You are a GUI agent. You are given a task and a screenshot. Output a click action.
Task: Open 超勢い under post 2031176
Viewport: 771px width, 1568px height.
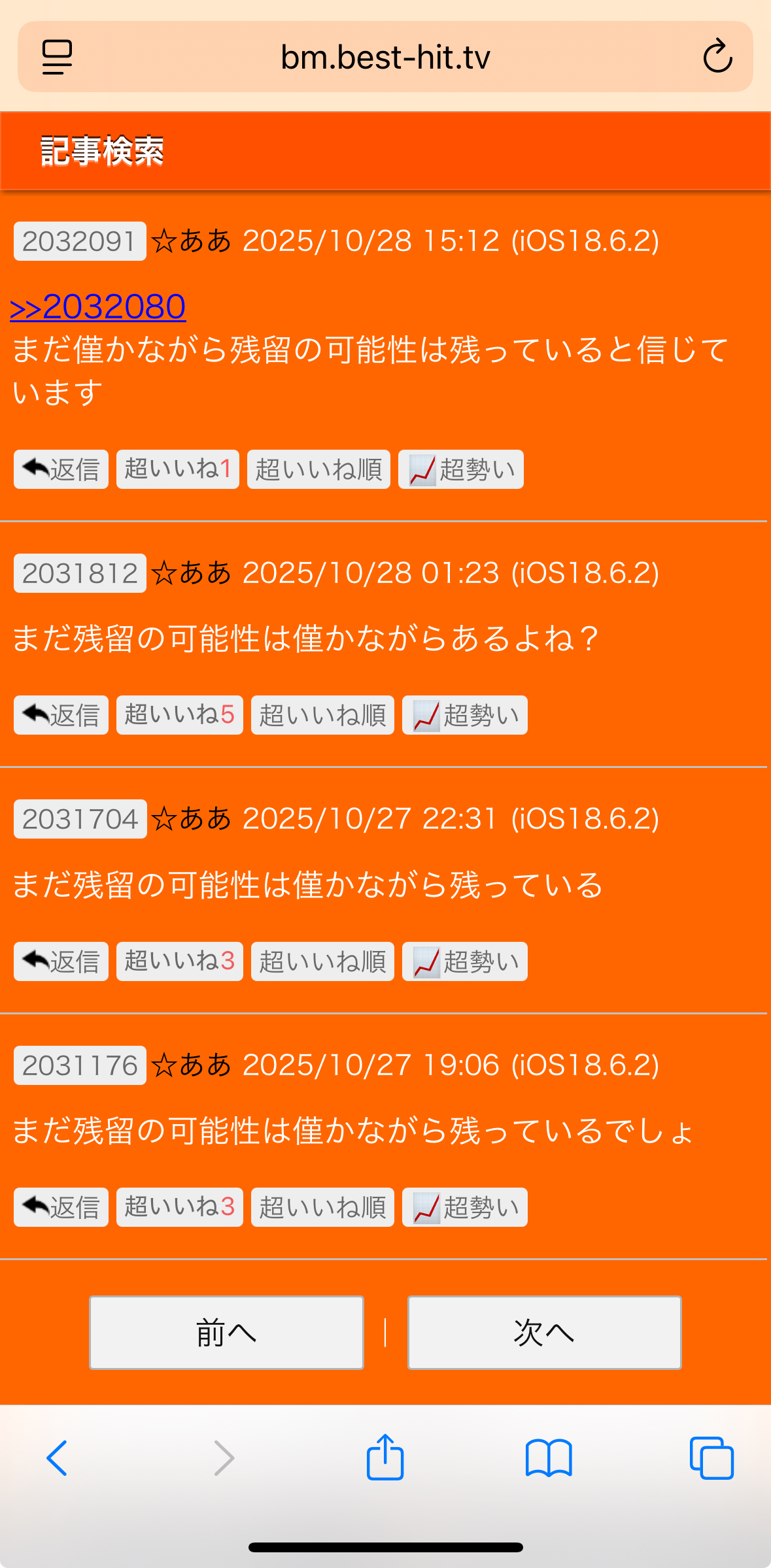click(464, 1207)
